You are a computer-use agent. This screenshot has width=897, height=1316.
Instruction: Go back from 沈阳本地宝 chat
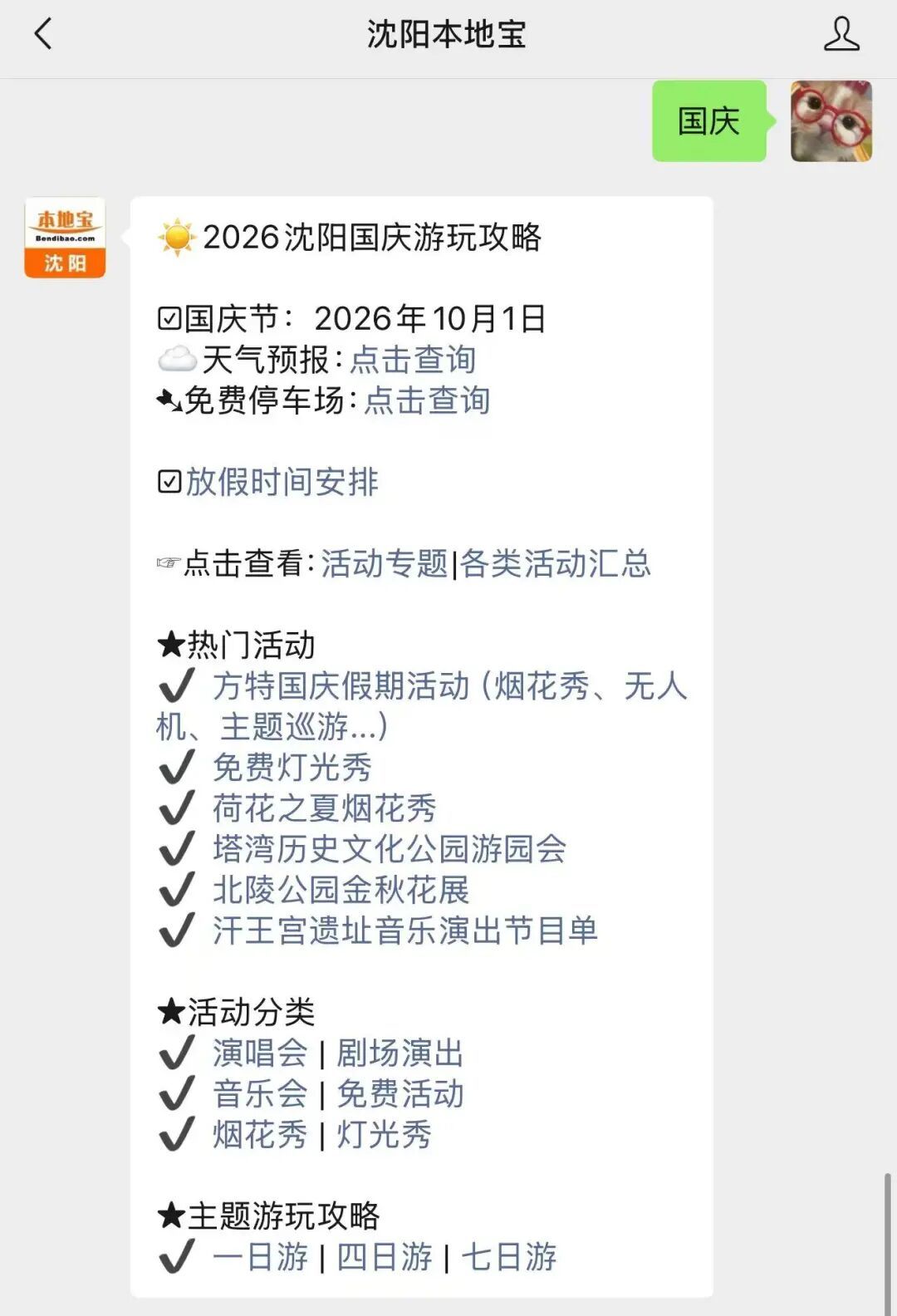(x=43, y=34)
